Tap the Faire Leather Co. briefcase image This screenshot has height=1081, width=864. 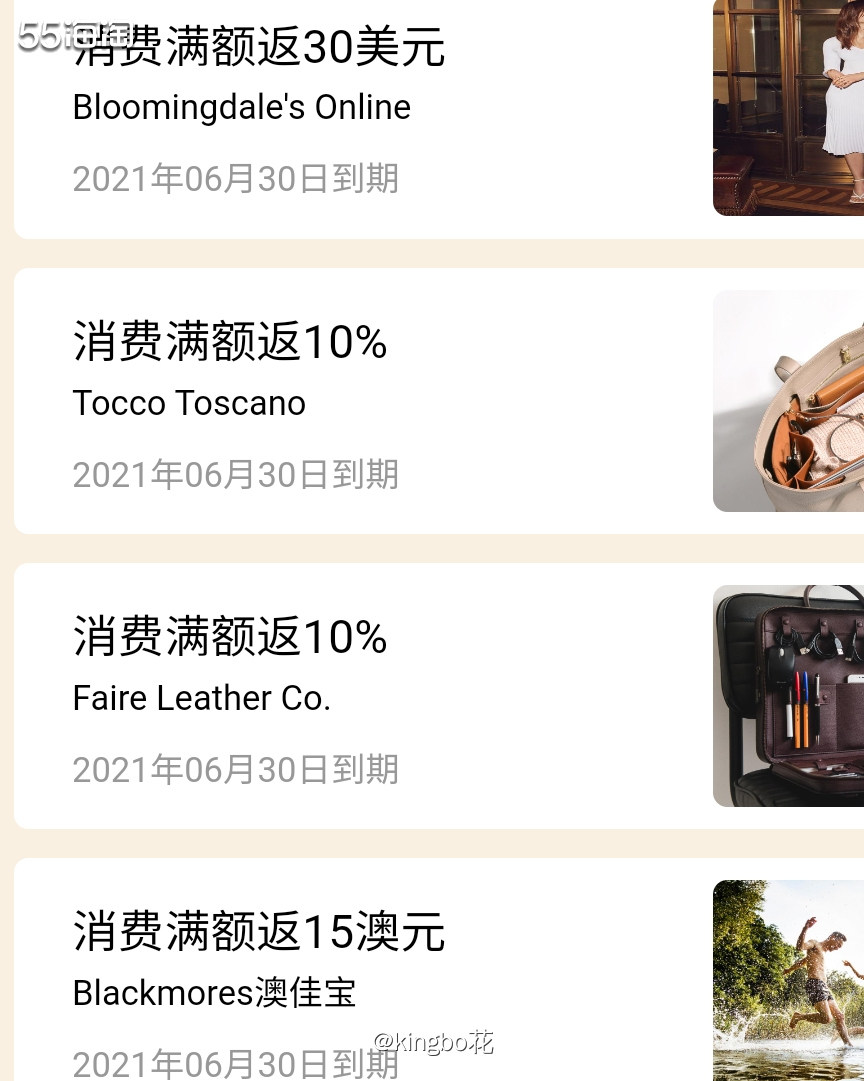pos(788,696)
